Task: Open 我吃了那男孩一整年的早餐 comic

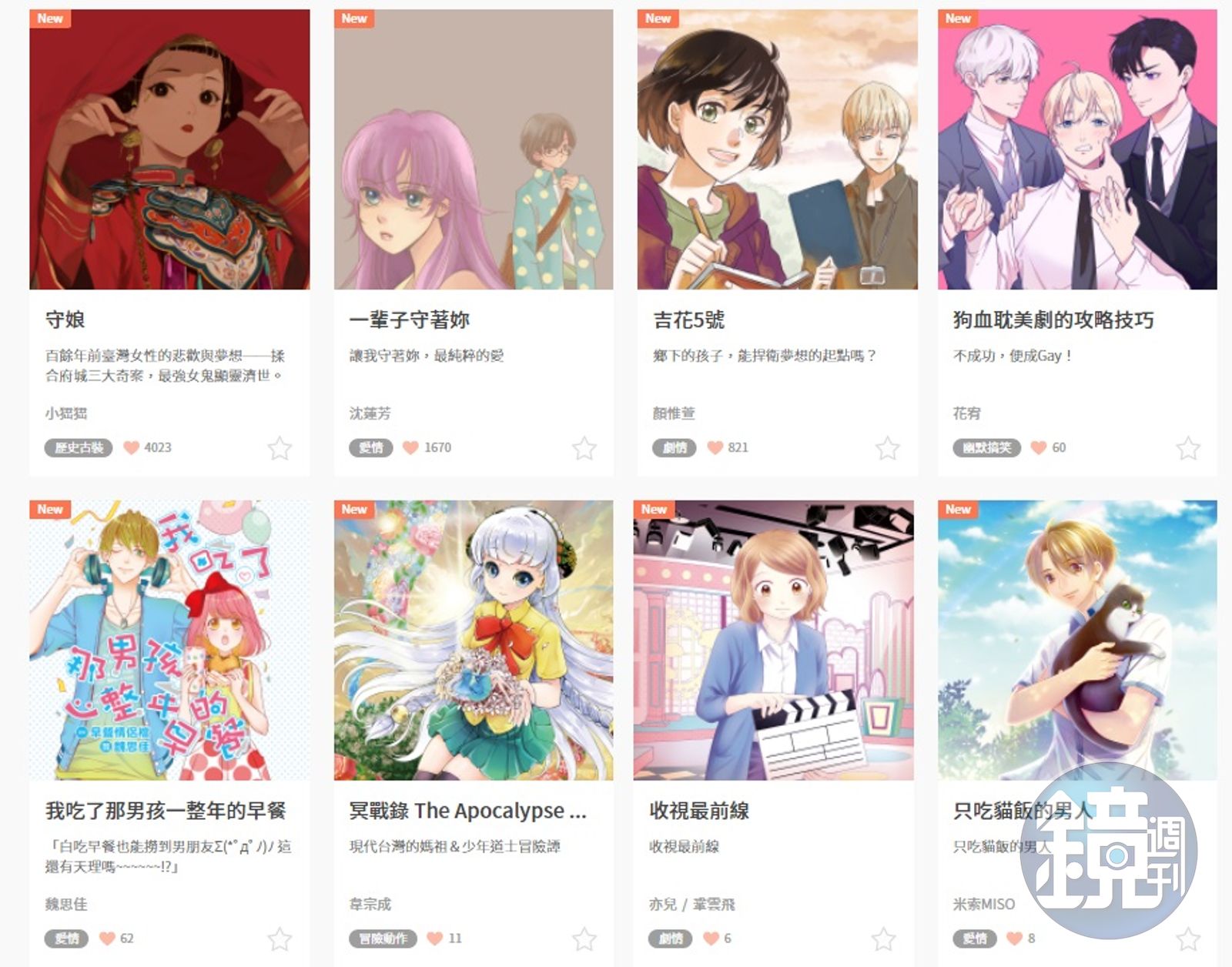Action: [x=169, y=640]
